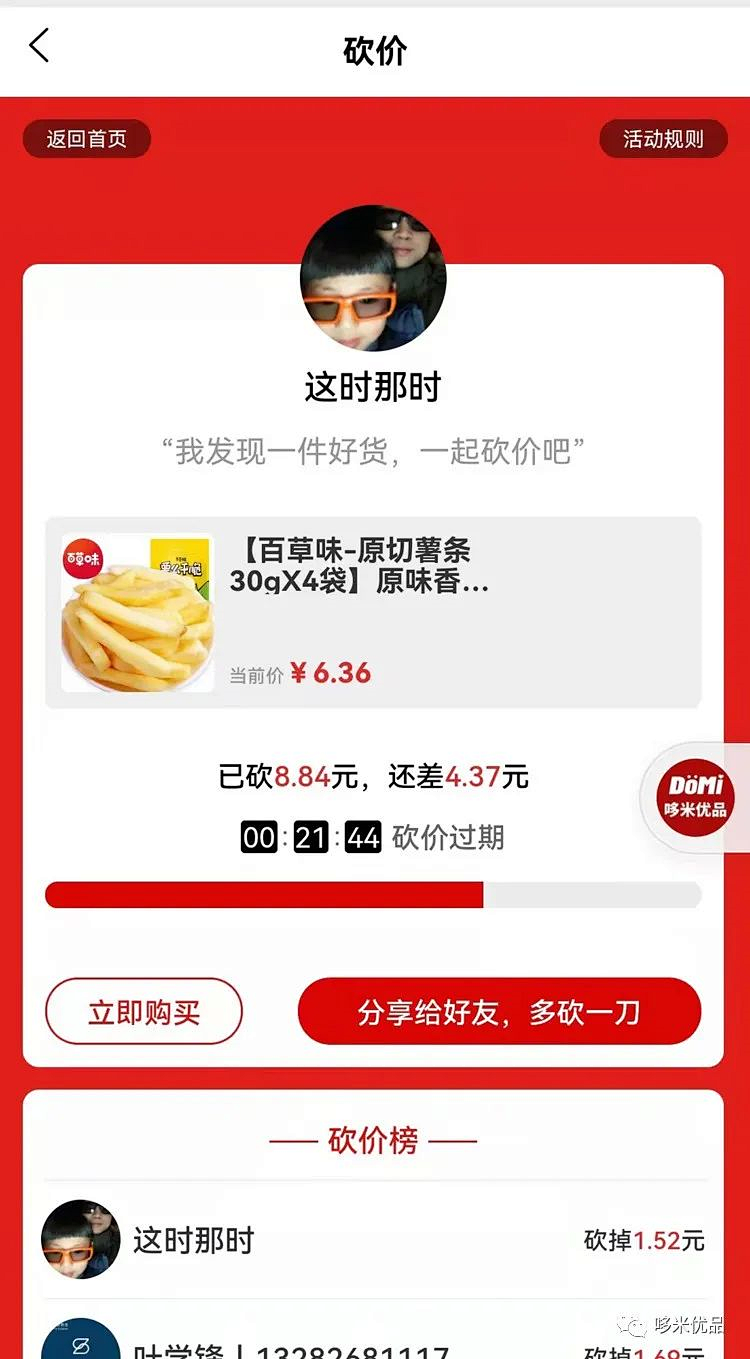Open the 百草味 原切薯条 product card
The height and width of the screenshot is (1359, 750).
(373, 613)
